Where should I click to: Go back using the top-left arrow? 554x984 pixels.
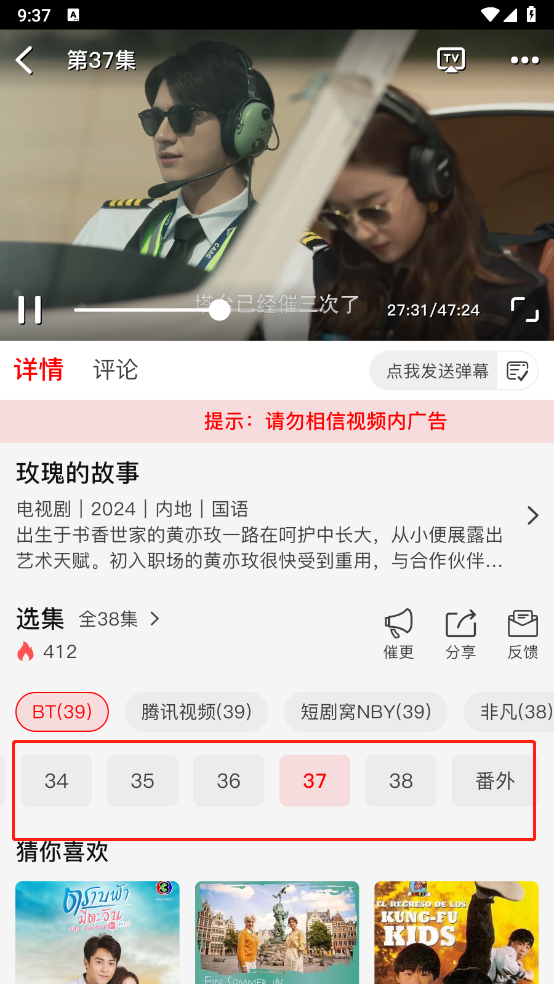[24, 60]
